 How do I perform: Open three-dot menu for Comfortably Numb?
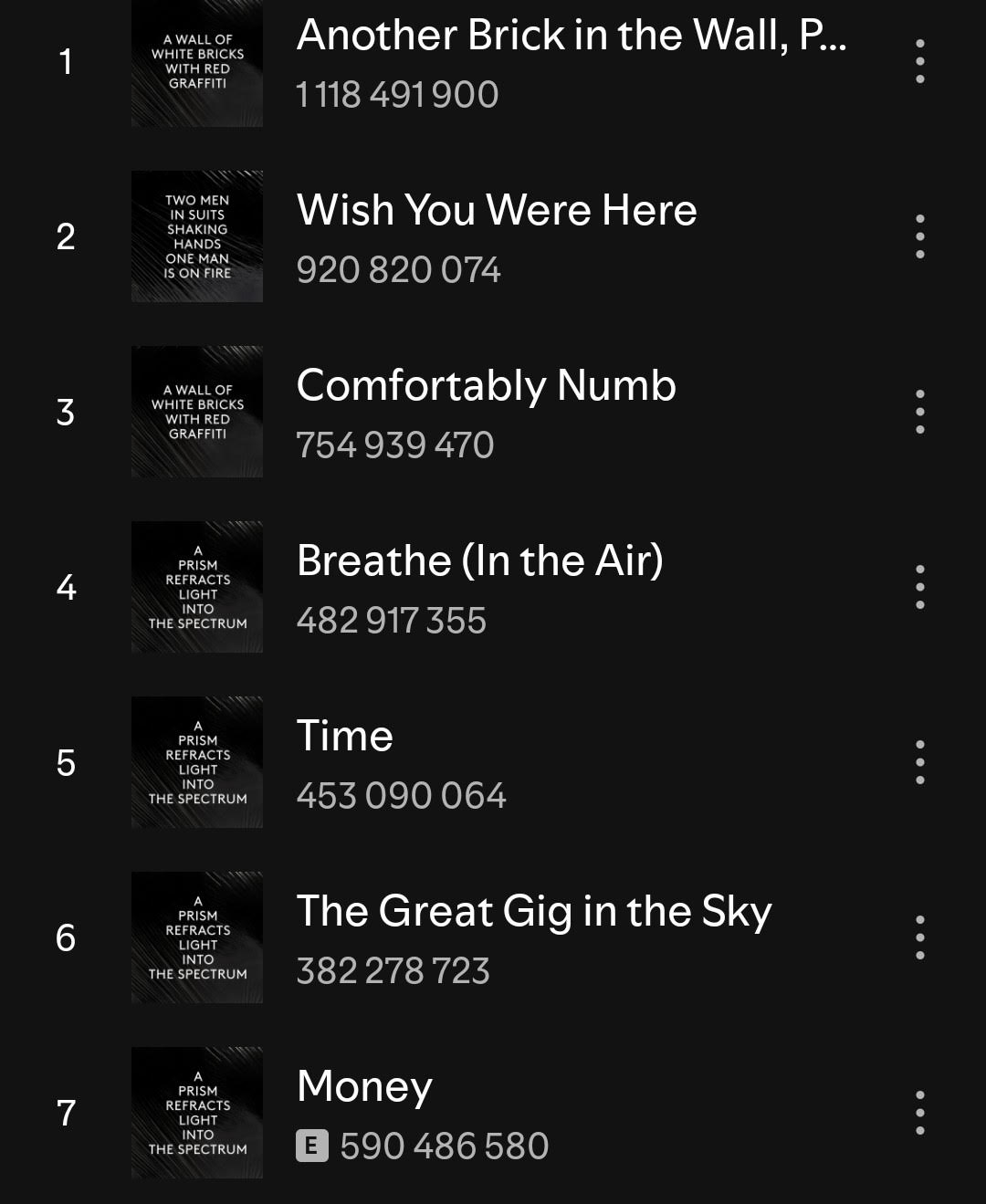point(919,412)
